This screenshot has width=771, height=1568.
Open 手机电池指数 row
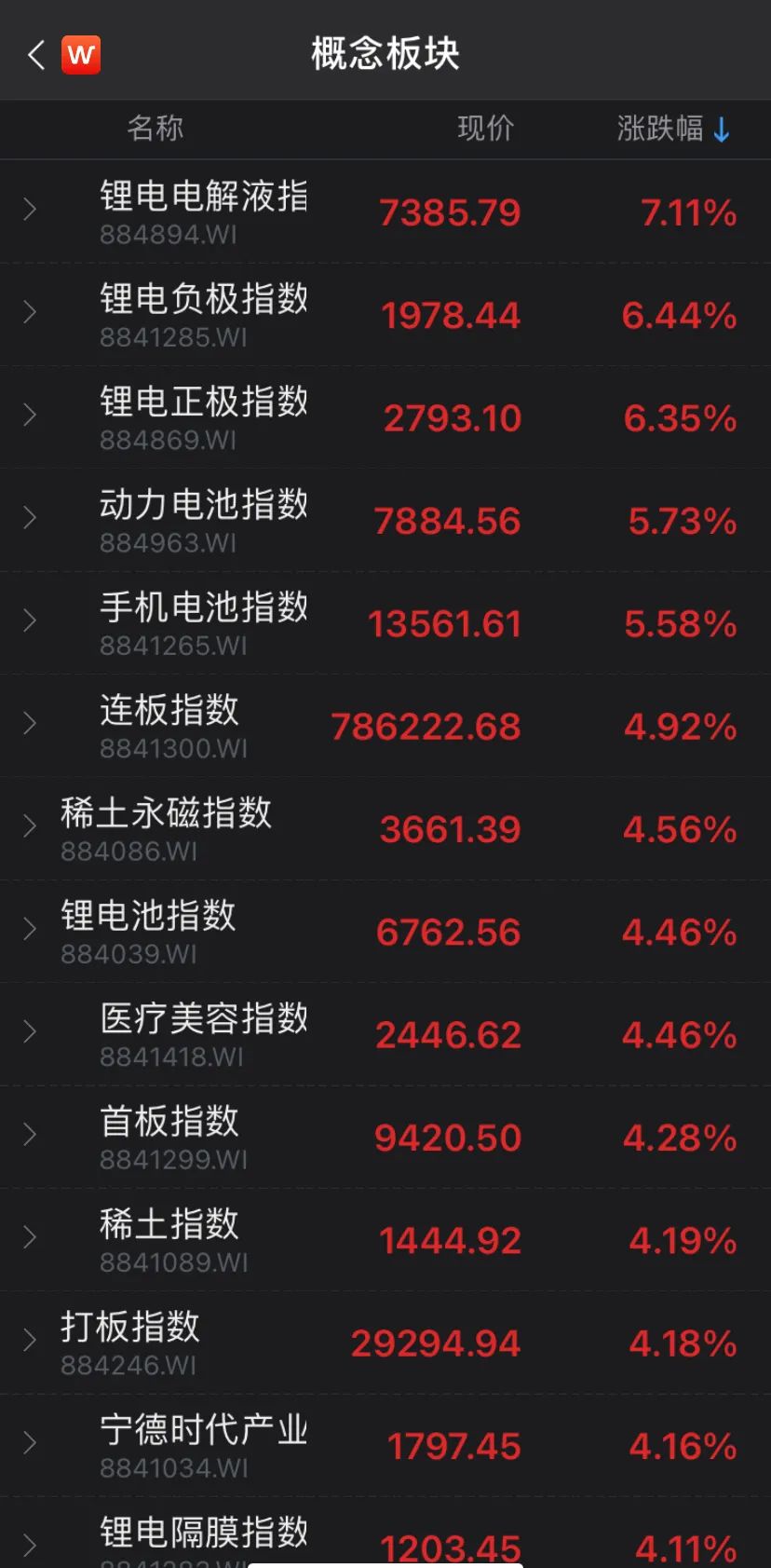[x=385, y=622]
